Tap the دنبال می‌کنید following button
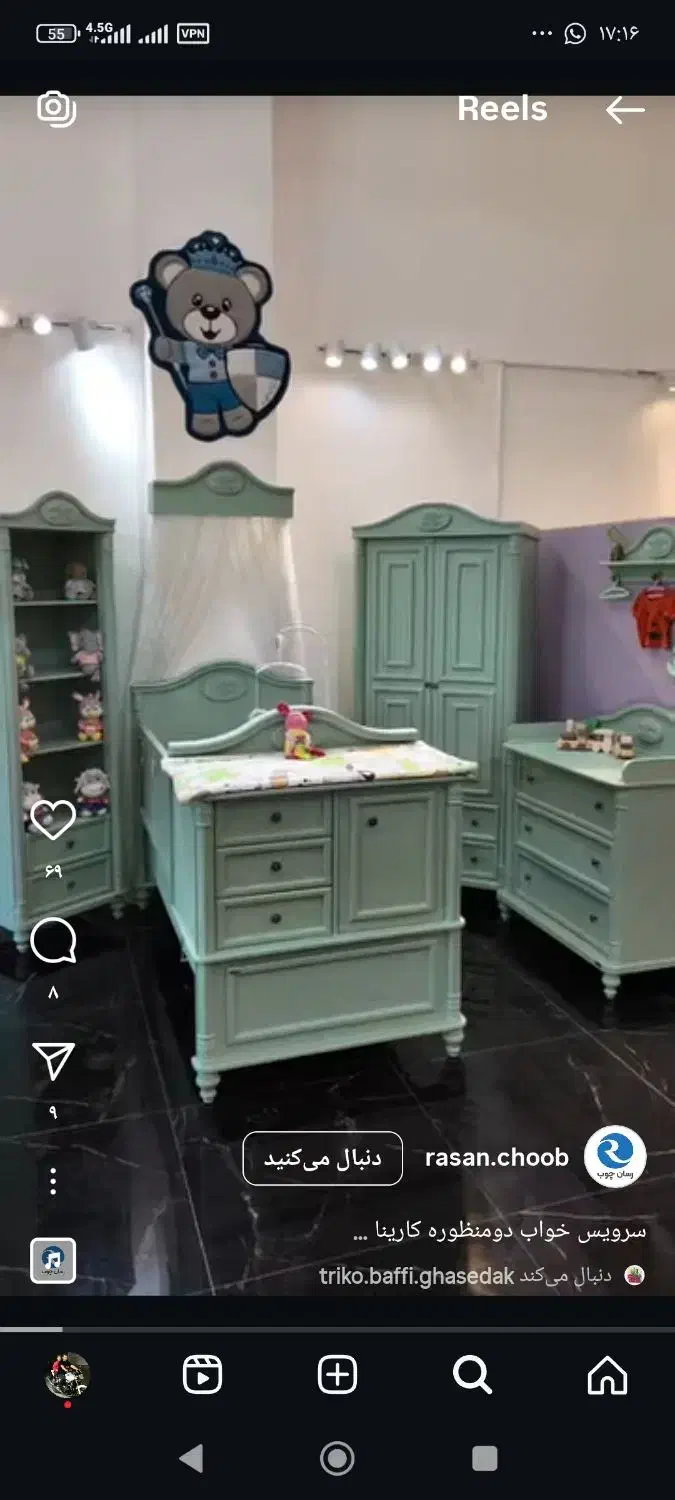 pyautogui.click(x=322, y=1158)
